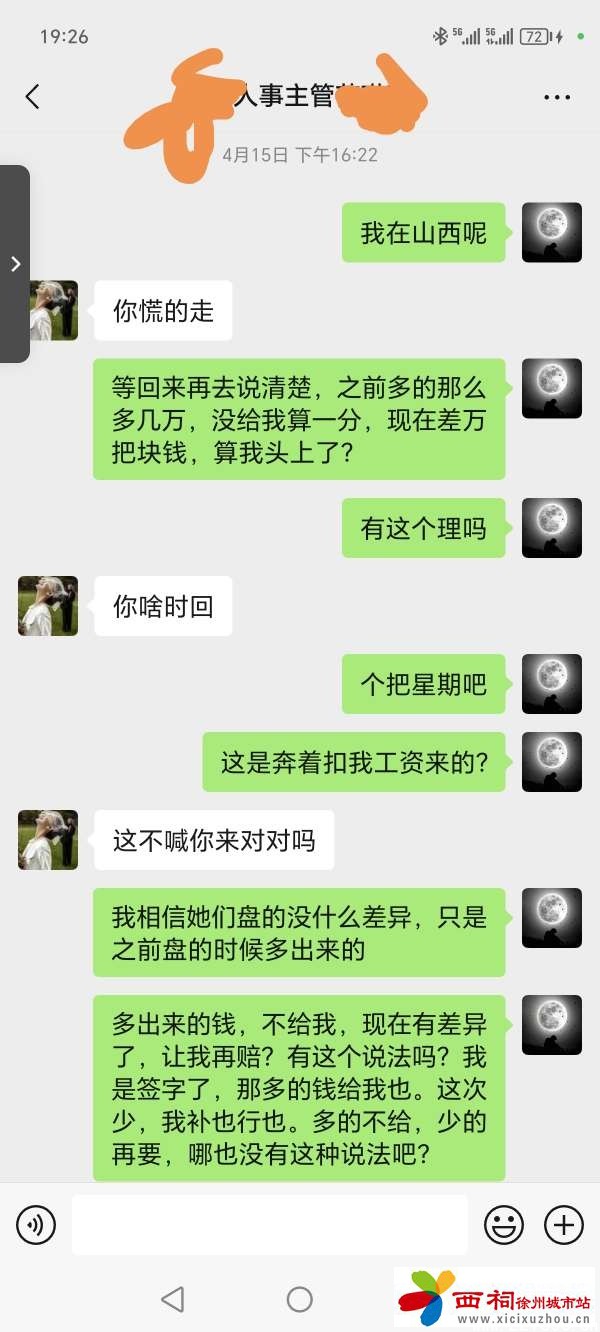
Task: Open the emoji picker
Action: tap(504, 1224)
